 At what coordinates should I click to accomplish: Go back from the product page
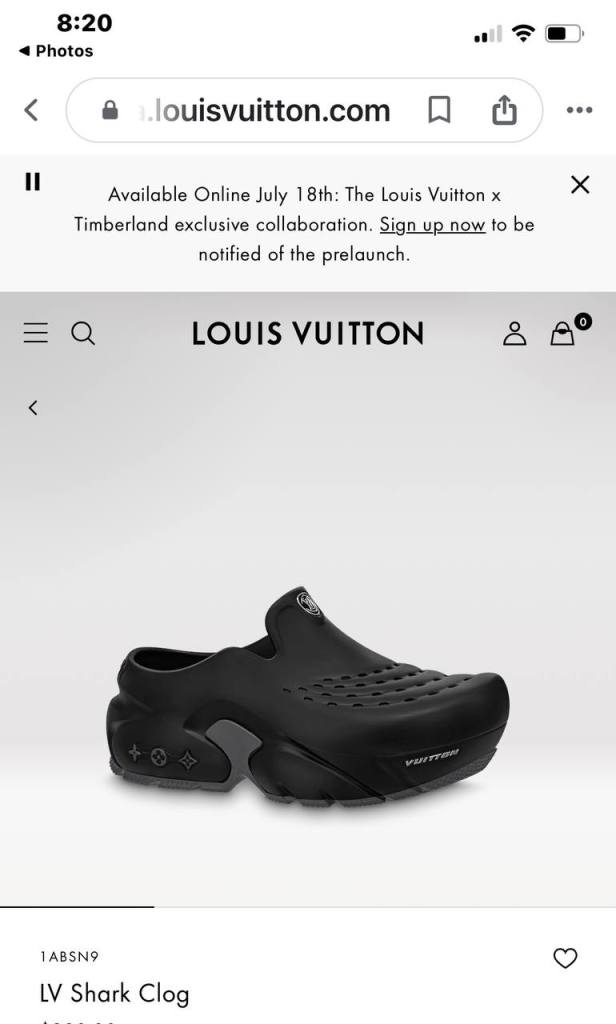pyautogui.click(x=33, y=407)
